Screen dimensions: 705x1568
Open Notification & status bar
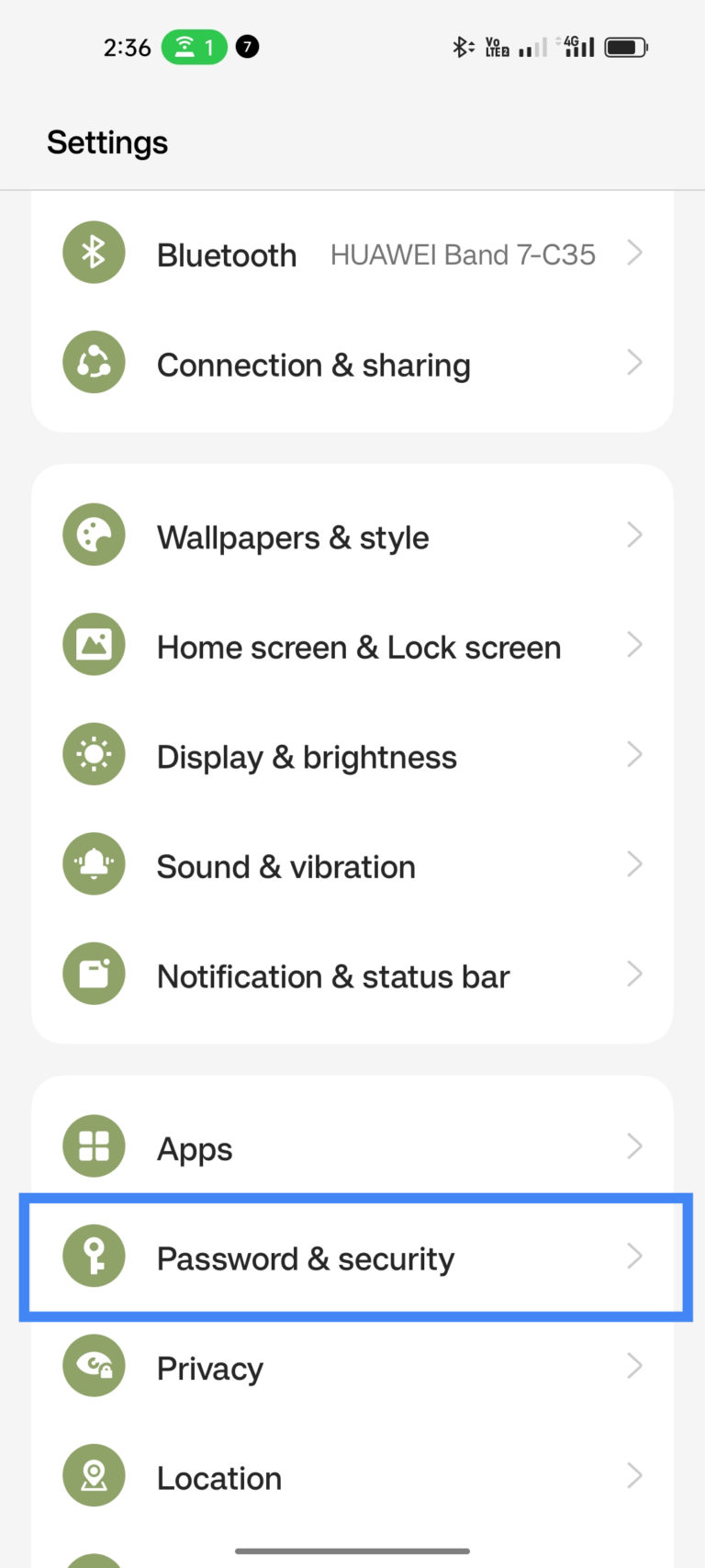pyautogui.click(x=352, y=976)
